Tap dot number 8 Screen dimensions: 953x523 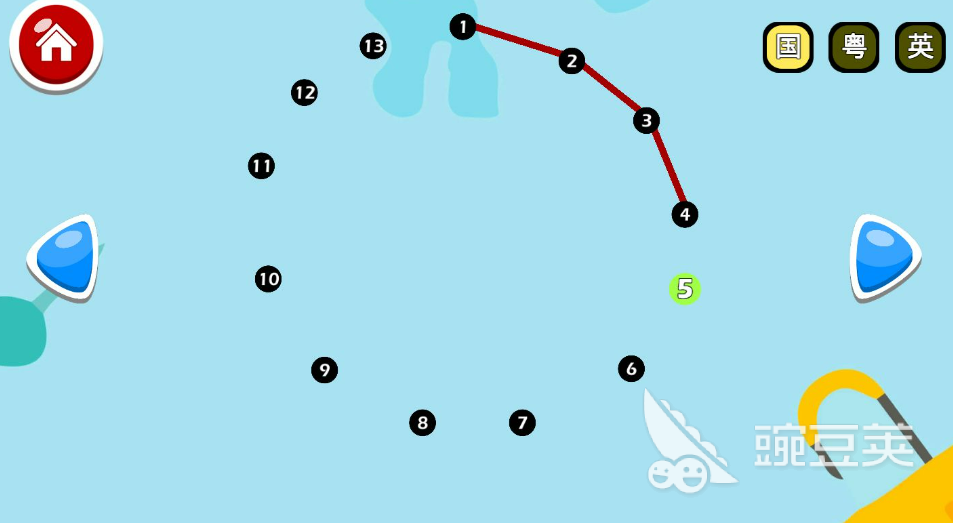[422, 423]
